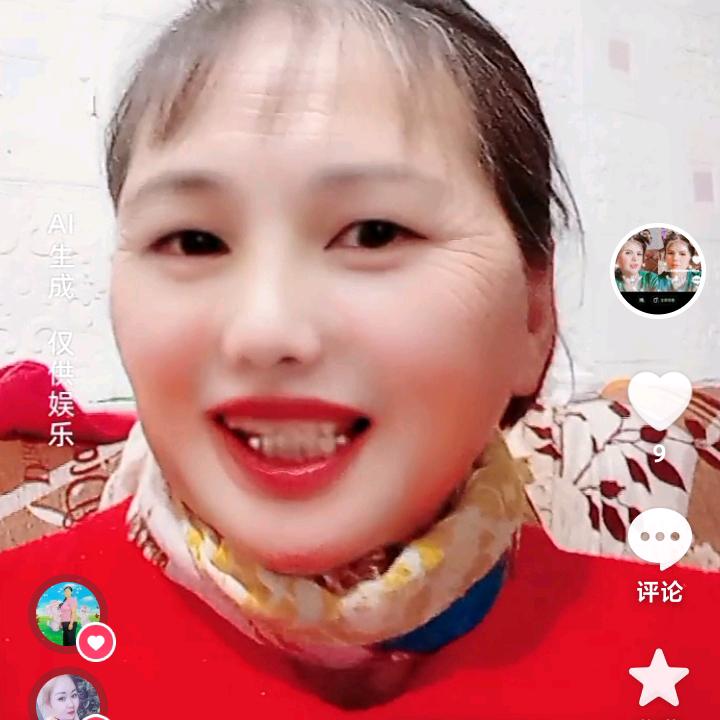Open the 评论 comments bubble
The height and width of the screenshot is (720, 720).
(x=659, y=540)
